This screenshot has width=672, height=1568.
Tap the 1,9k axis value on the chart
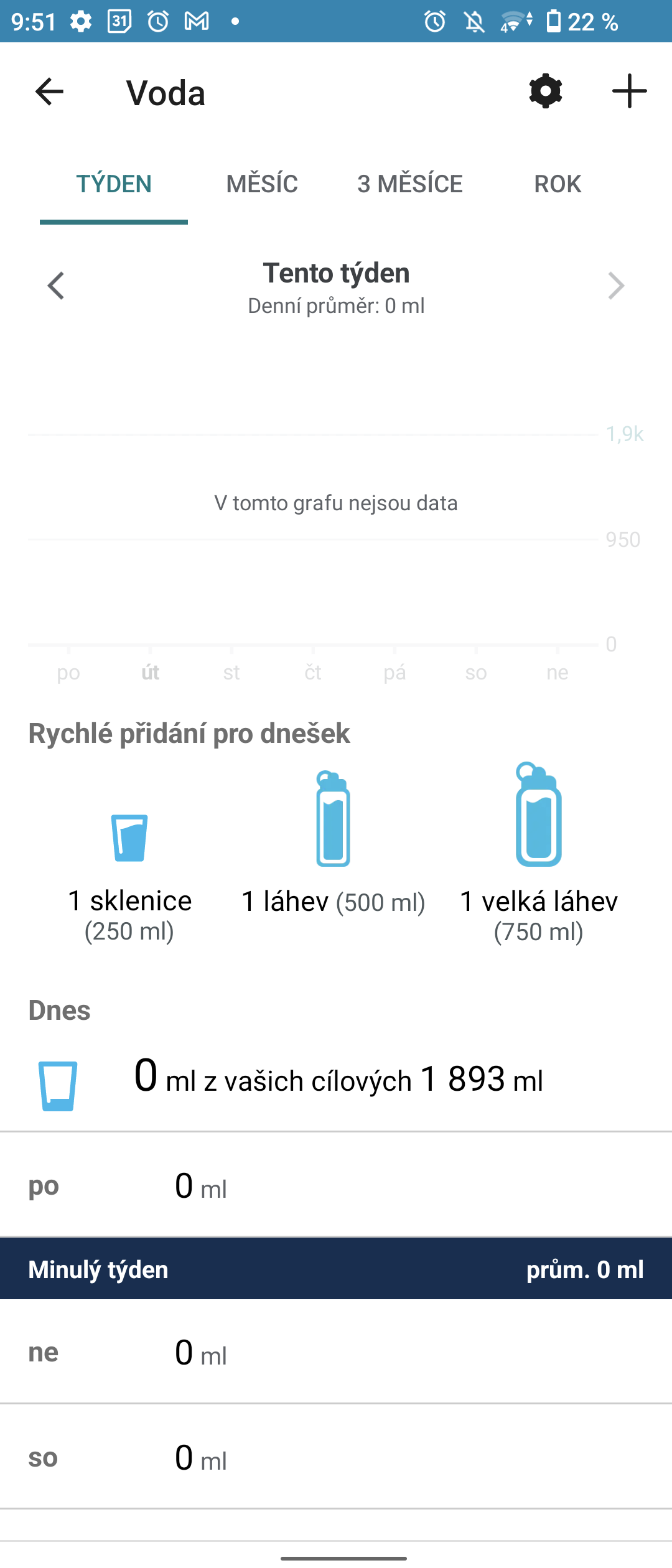[624, 434]
